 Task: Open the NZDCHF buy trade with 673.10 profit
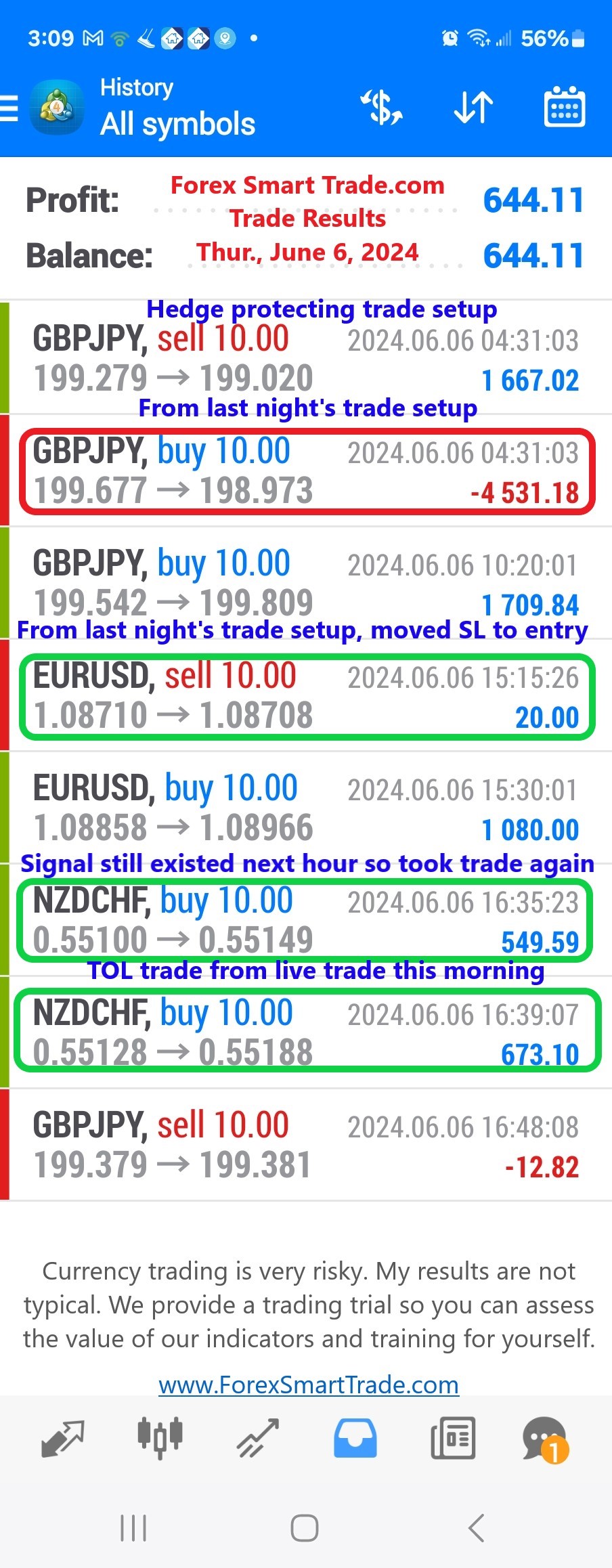(306, 1032)
